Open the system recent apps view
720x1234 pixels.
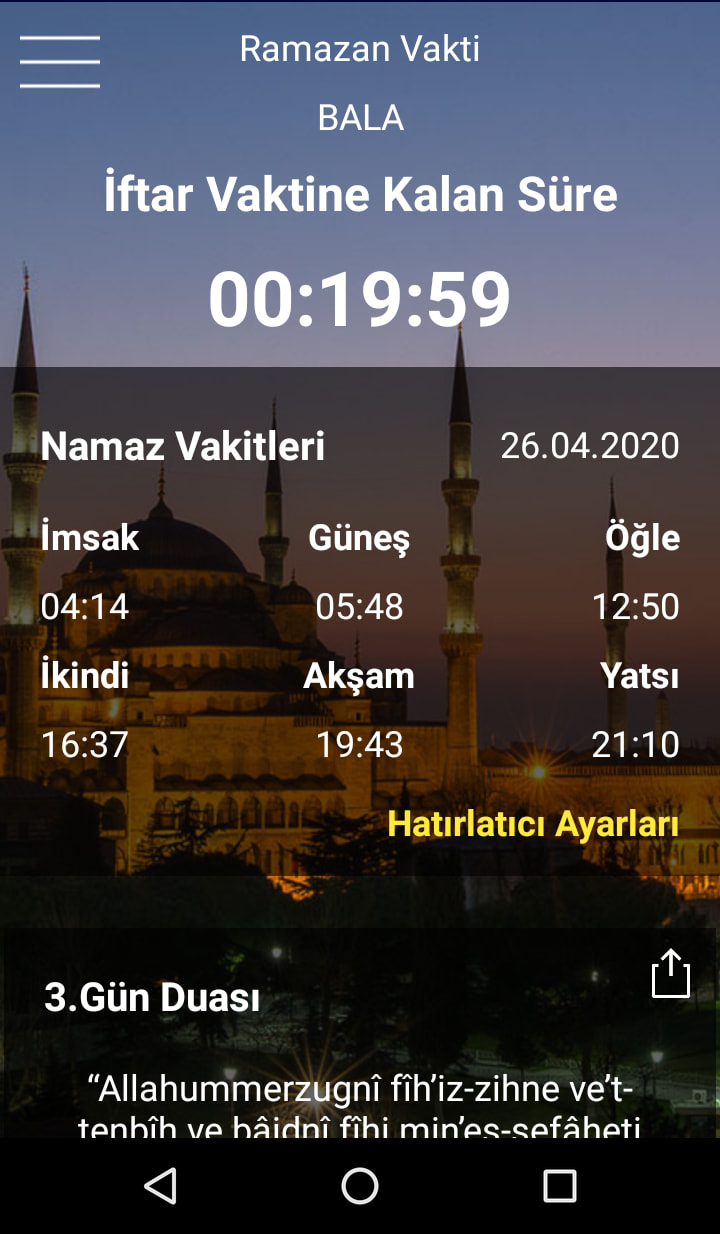pyautogui.click(x=560, y=1186)
